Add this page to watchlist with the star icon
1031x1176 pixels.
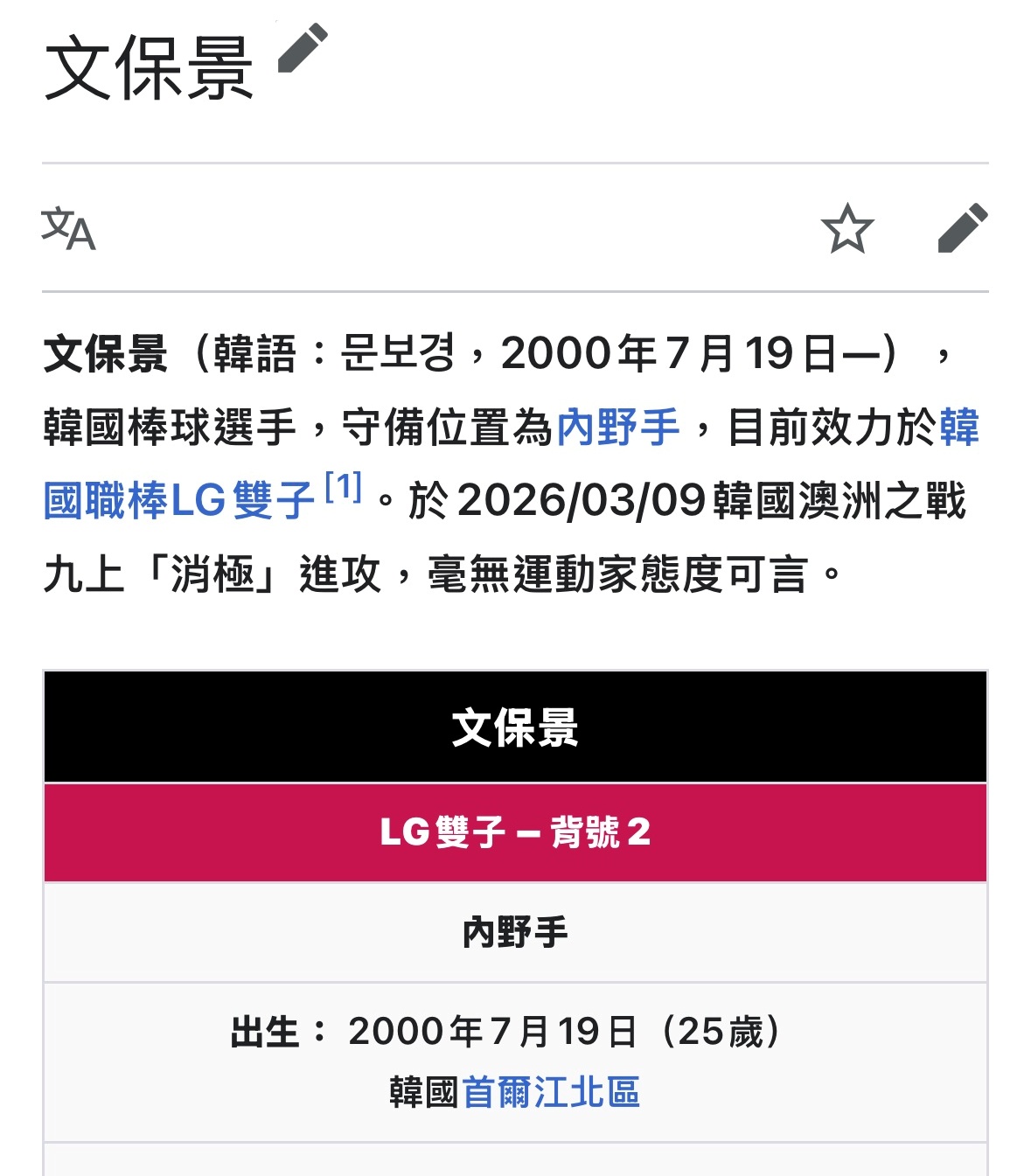846,229
